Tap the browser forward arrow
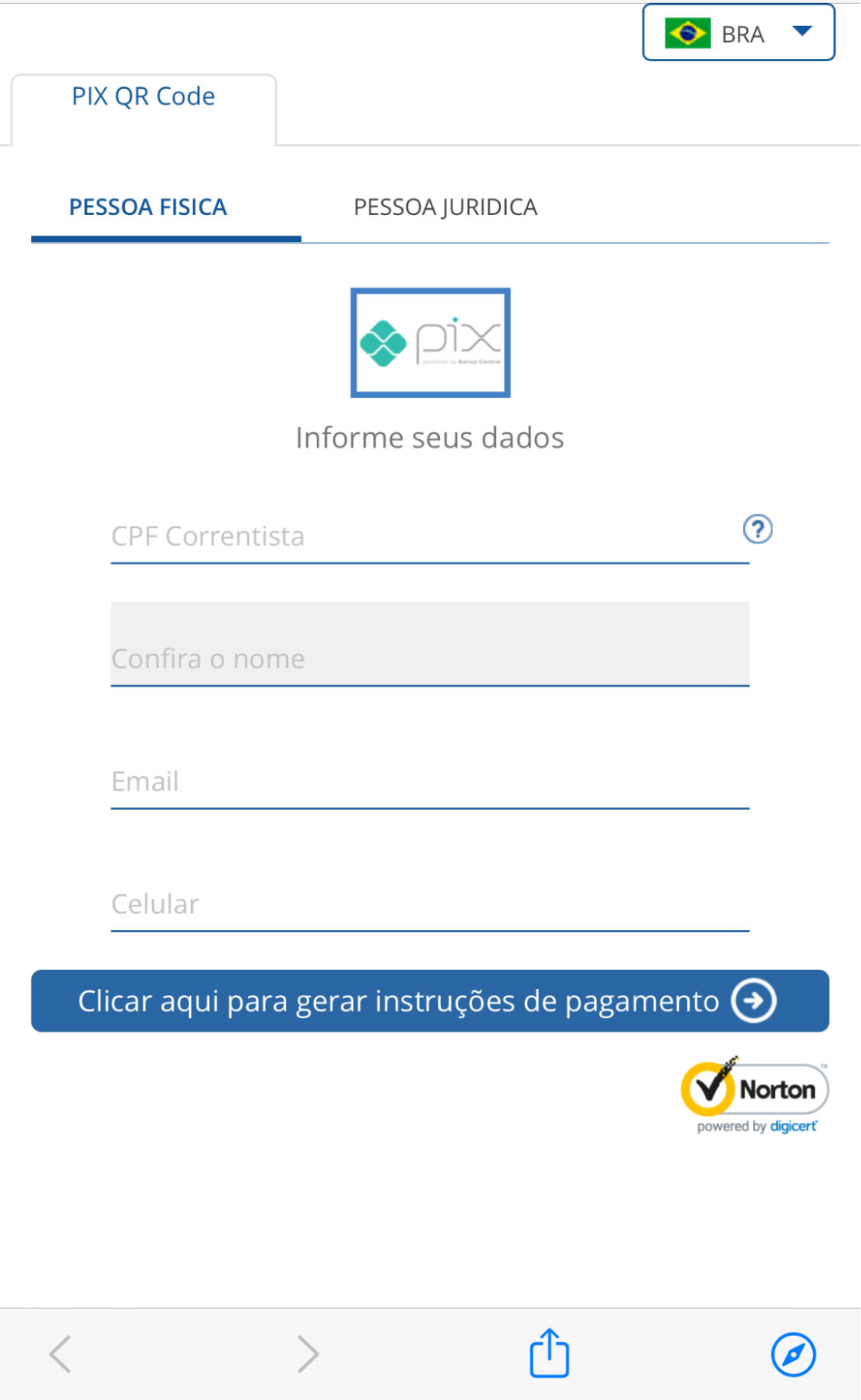This screenshot has height=1400, width=861. tap(308, 1353)
